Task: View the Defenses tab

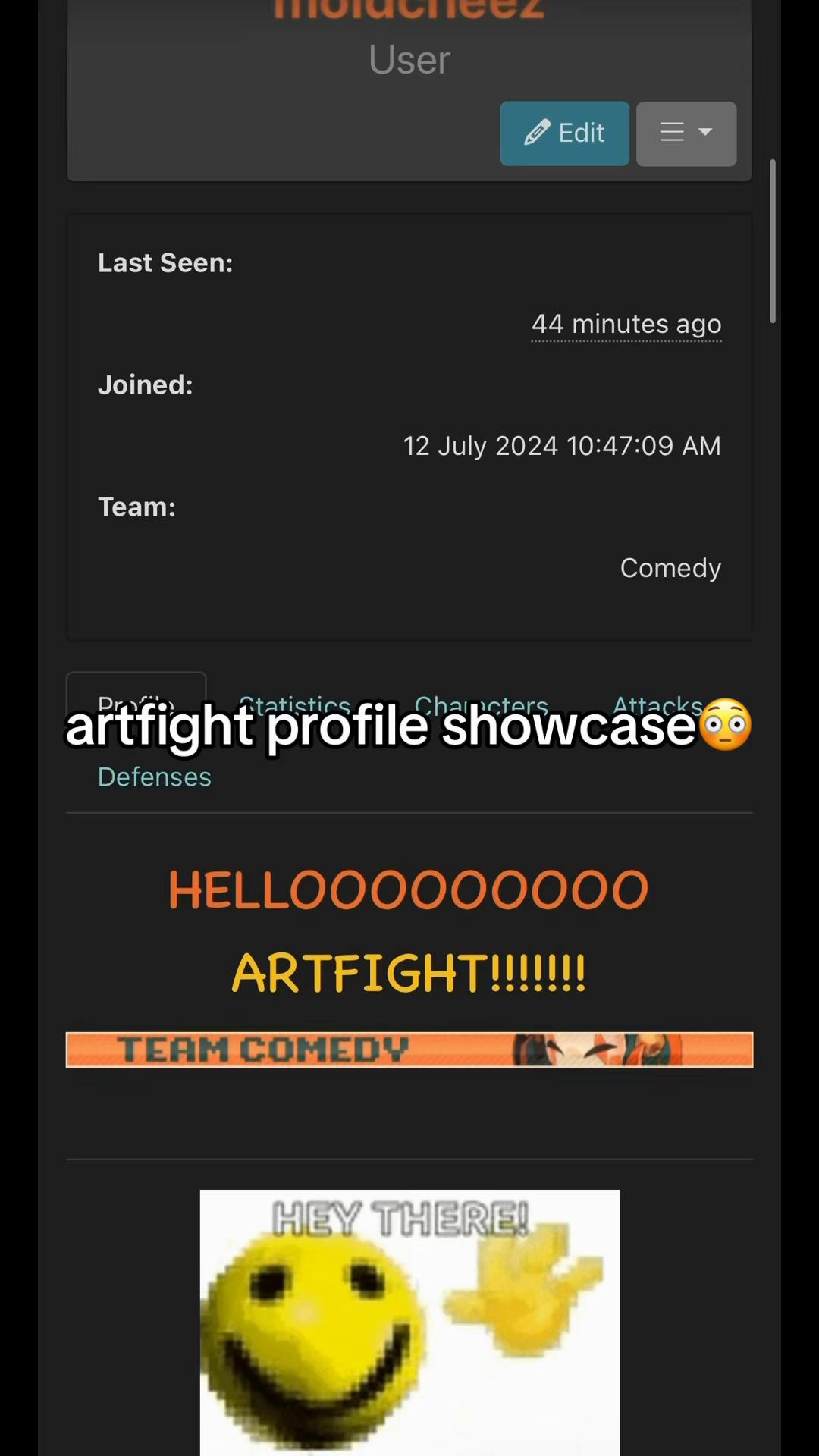Action: click(x=155, y=777)
